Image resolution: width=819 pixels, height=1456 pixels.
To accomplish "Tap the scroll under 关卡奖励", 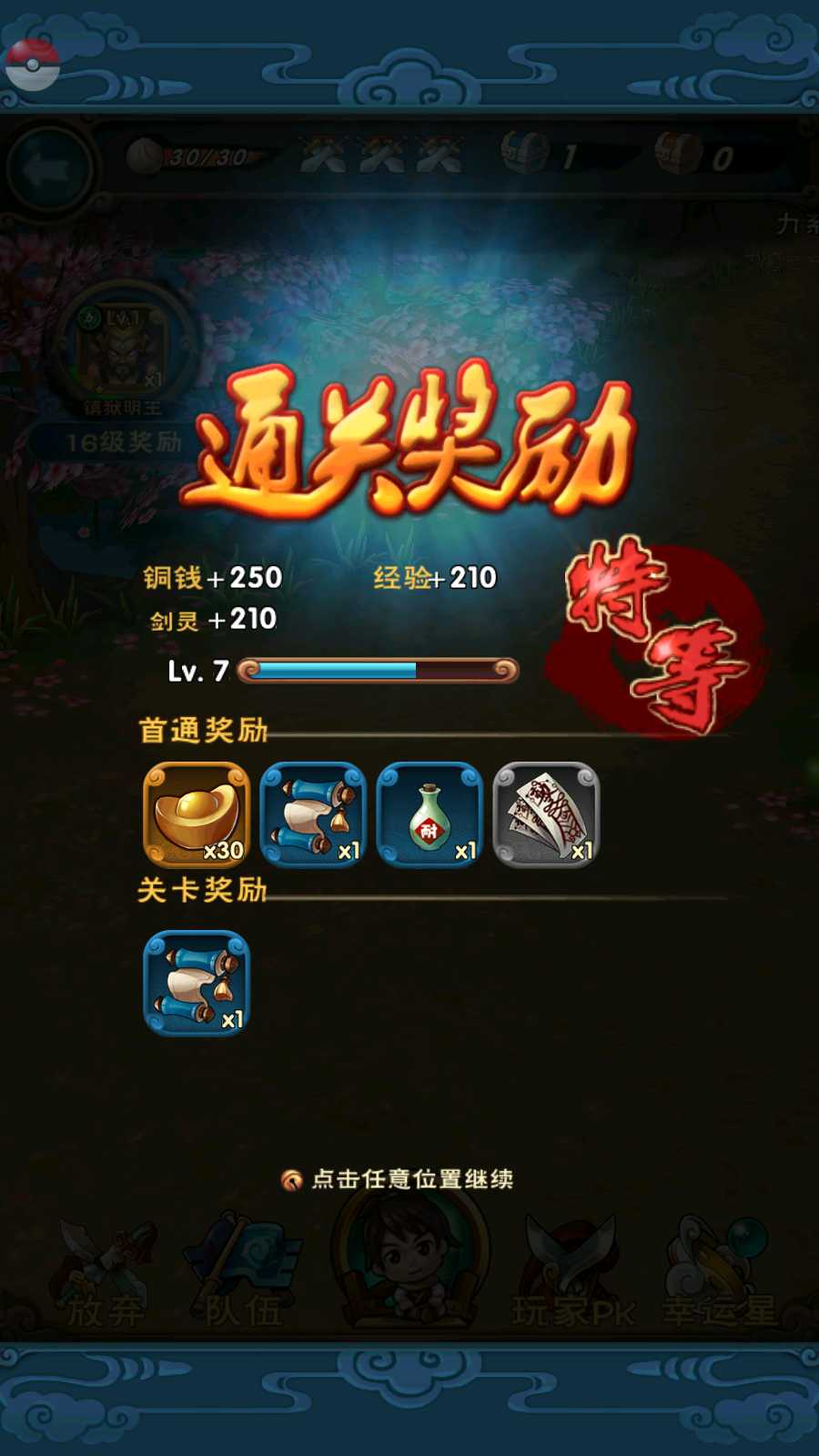I will point(197,983).
